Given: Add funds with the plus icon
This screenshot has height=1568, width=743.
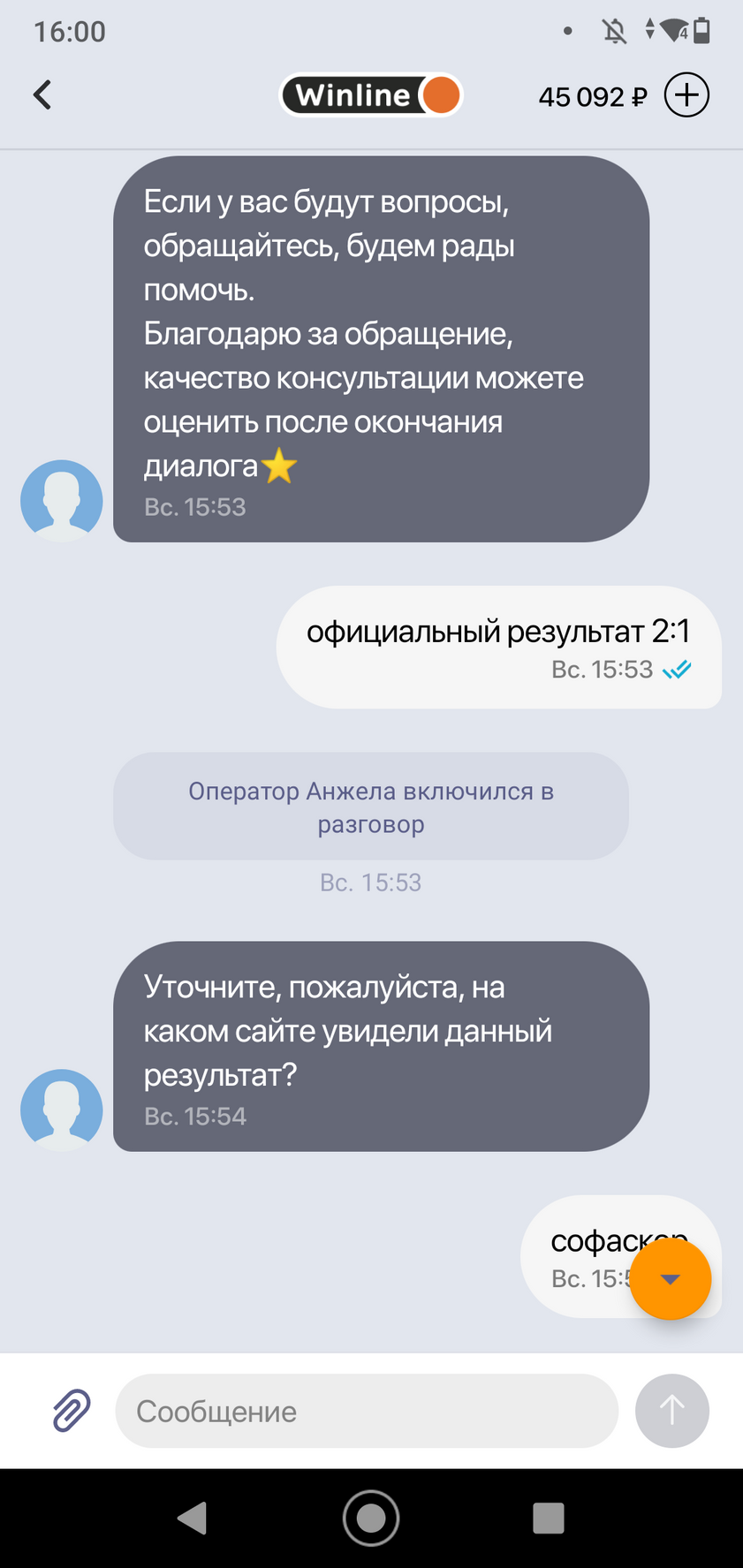Looking at the screenshot, I should point(686,95).
